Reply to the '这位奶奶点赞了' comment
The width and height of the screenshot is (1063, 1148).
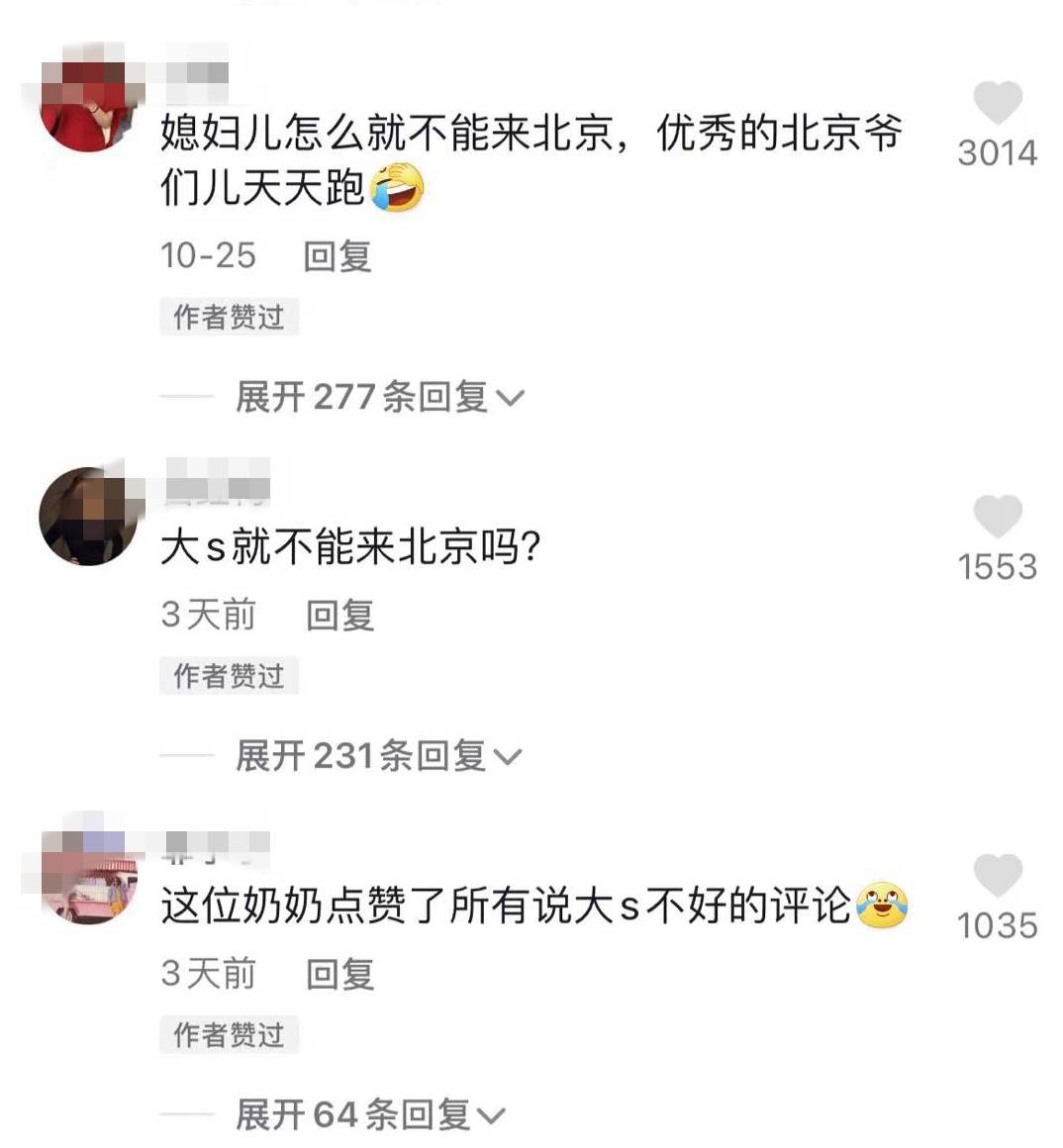pos(339,974)
